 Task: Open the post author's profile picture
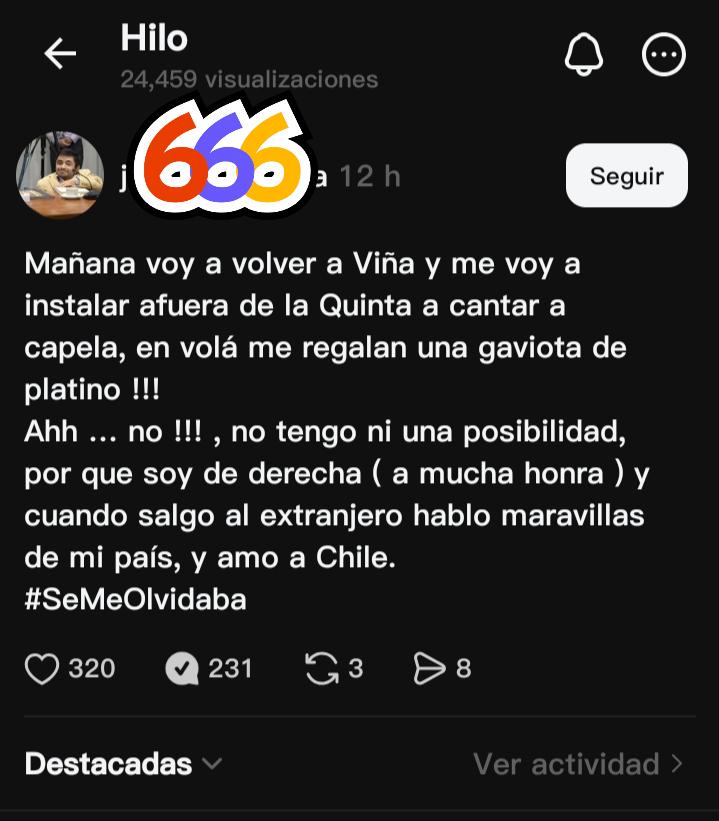[x=60, y=175]
